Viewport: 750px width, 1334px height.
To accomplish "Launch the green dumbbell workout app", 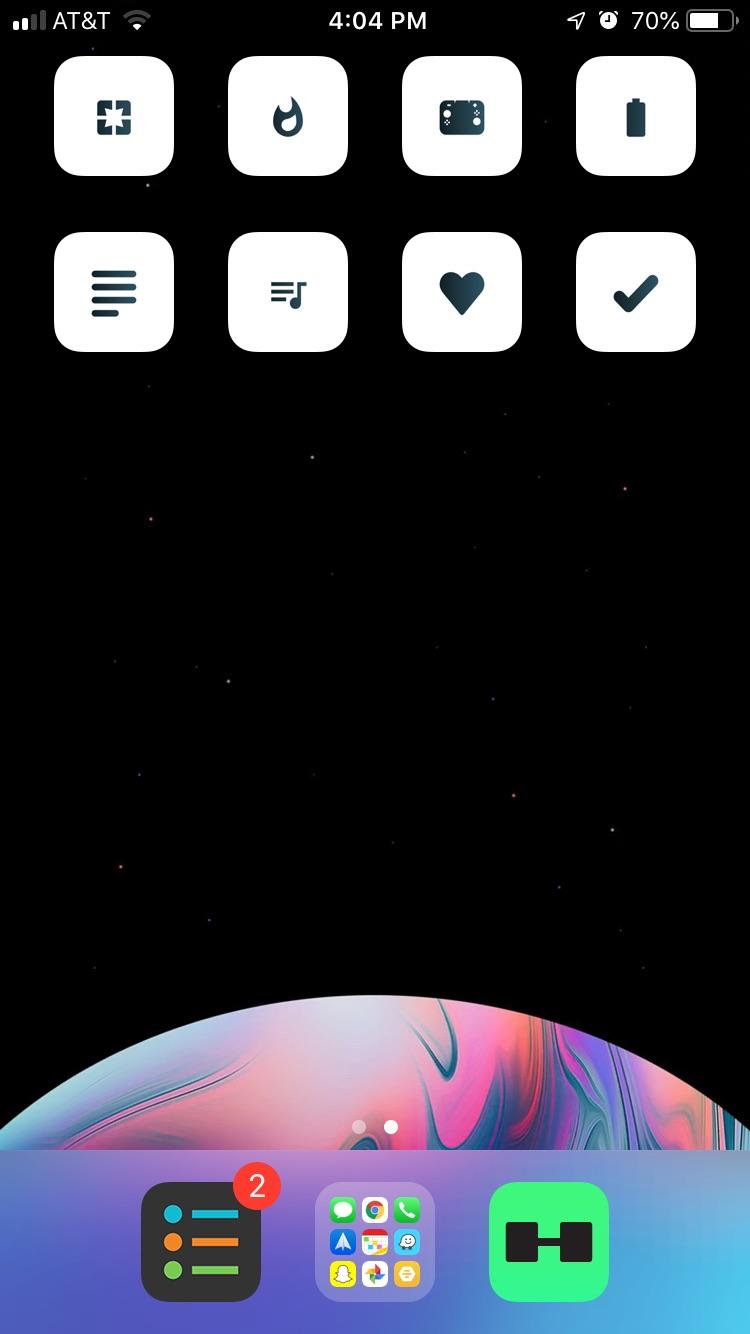I will 548,1240.
